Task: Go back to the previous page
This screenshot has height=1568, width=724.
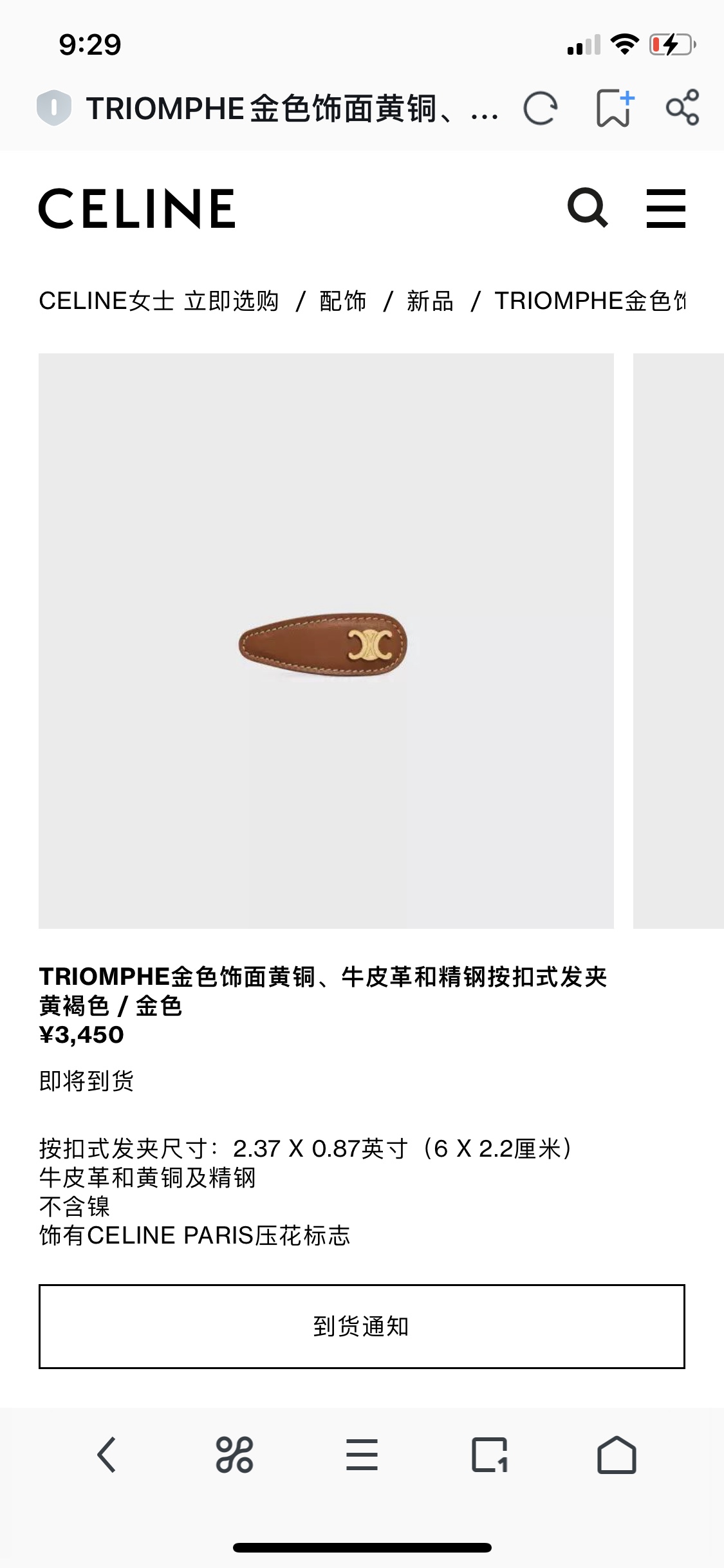Action: point(107,1455)
